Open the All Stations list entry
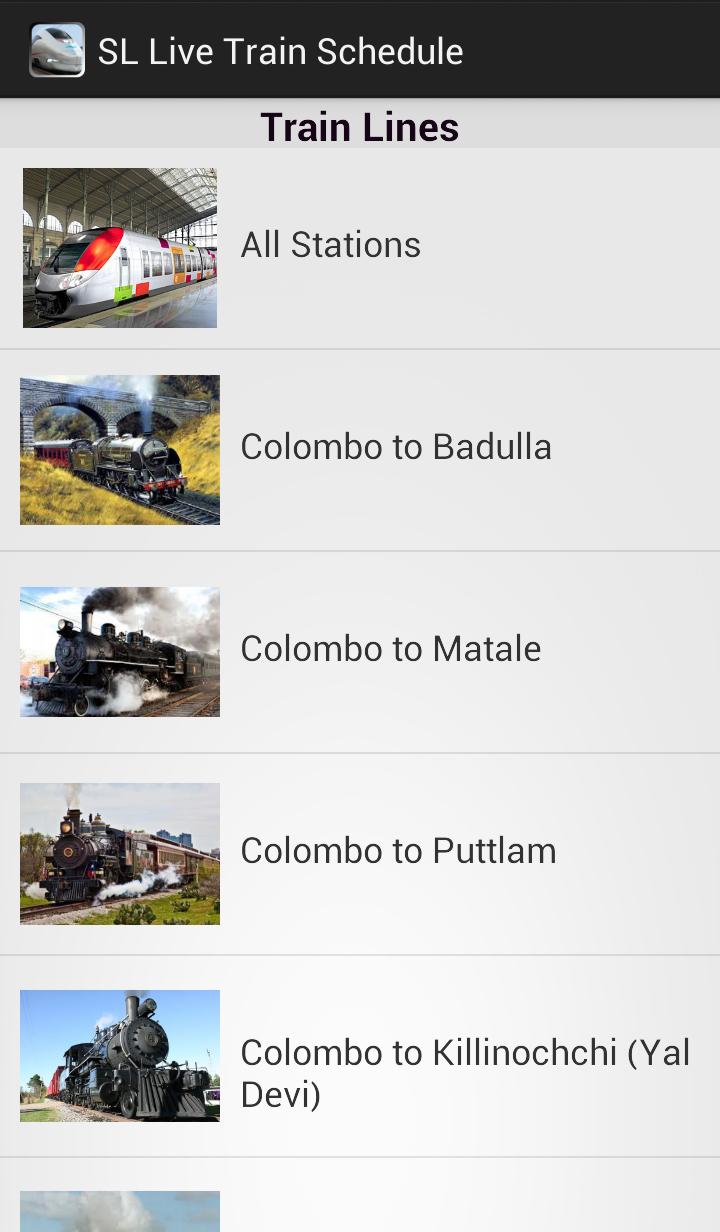The image size is (720, 1232). [360, 247]
